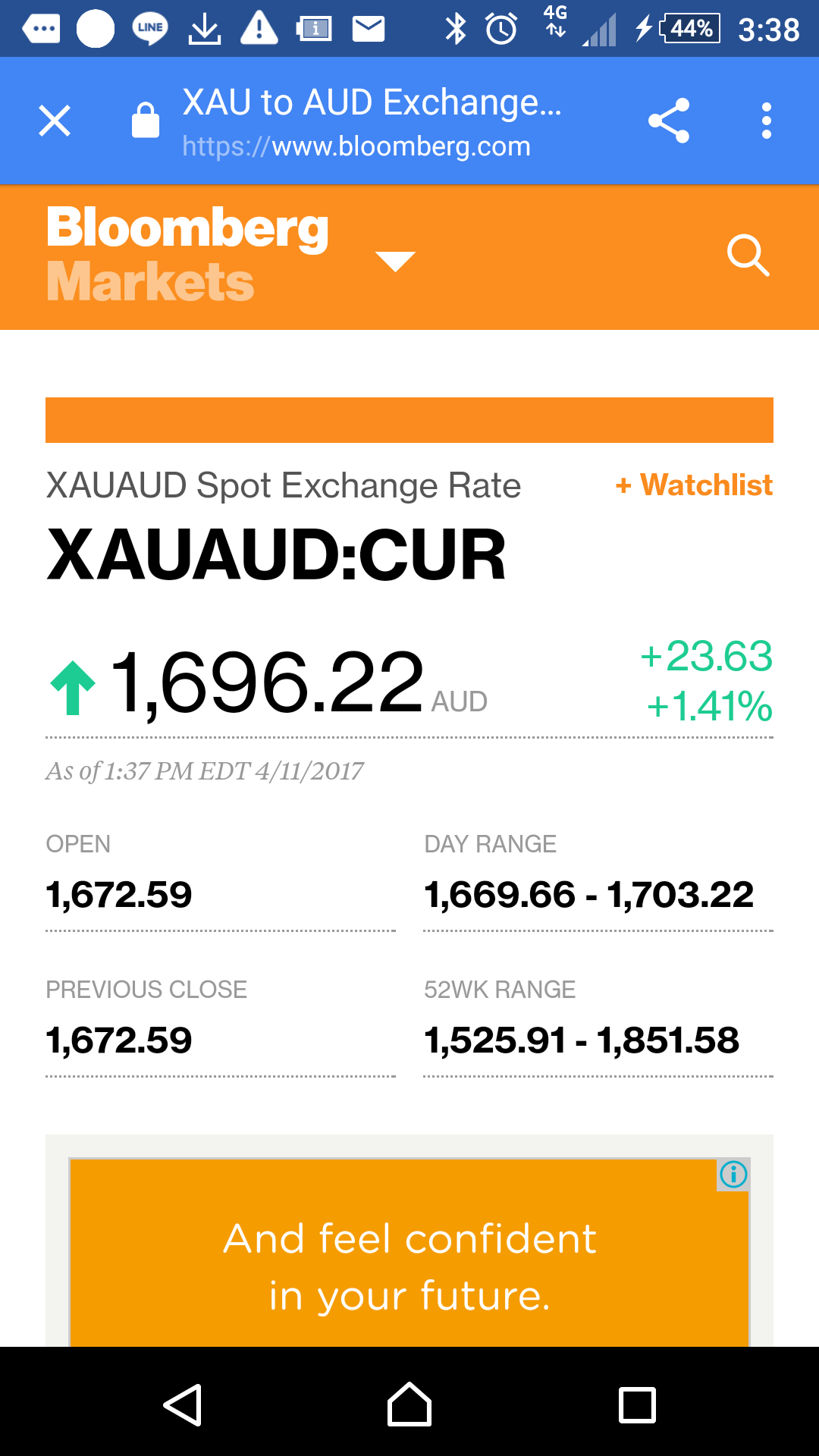This screenshot has height=1456, width=819.
Task: Expand the Bloomberg Markets dropdown arrow
Action: [x=395, y=261]
